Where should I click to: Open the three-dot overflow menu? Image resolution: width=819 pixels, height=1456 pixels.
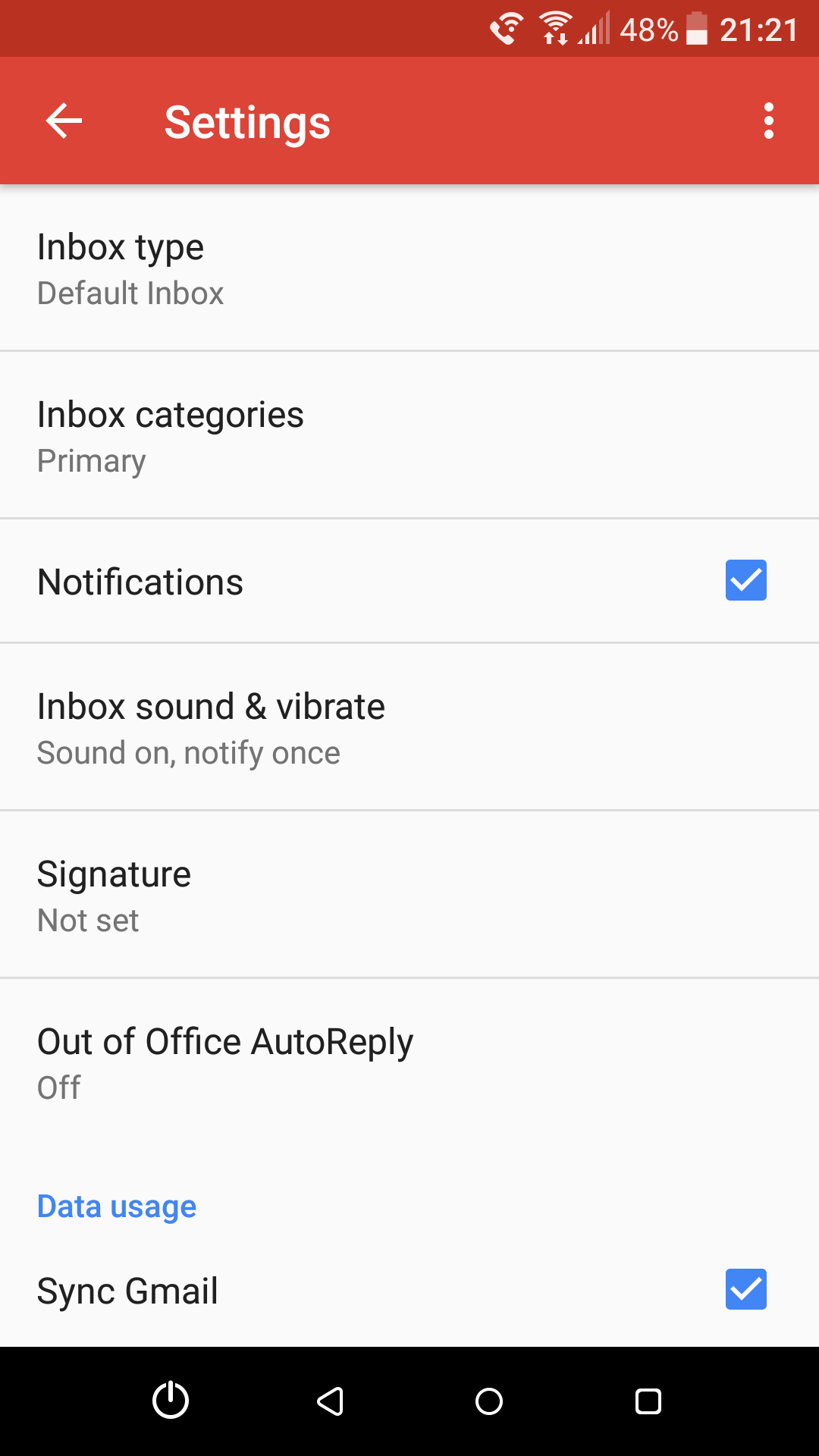[769, 121]
